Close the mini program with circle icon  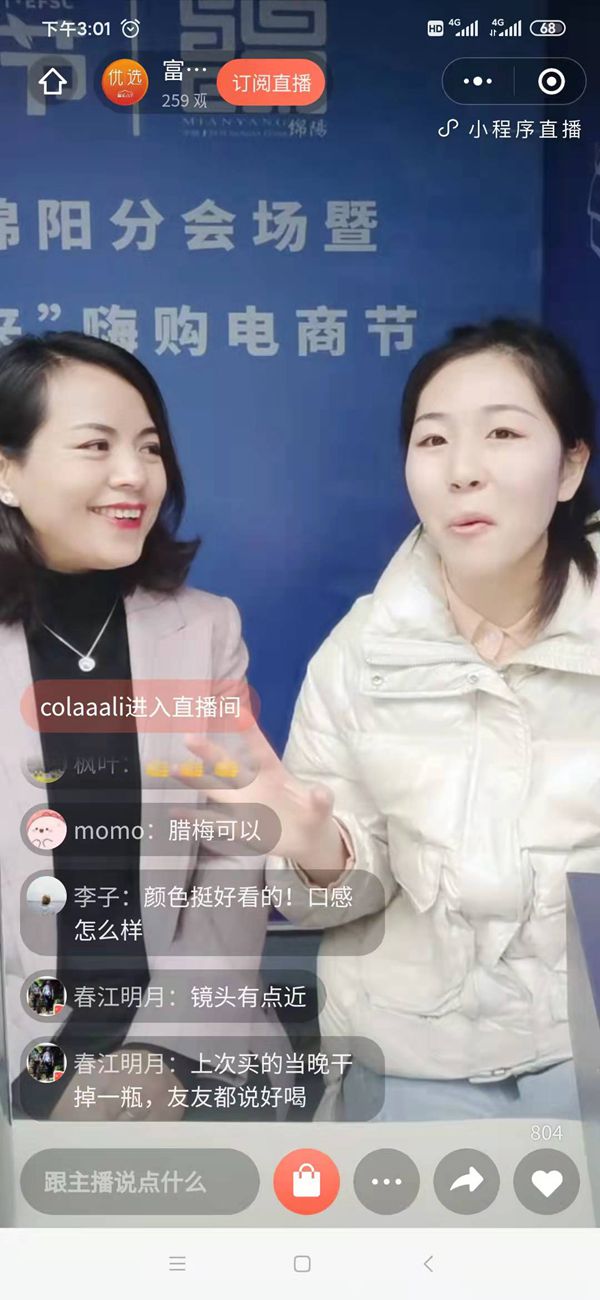pos(551,82)
